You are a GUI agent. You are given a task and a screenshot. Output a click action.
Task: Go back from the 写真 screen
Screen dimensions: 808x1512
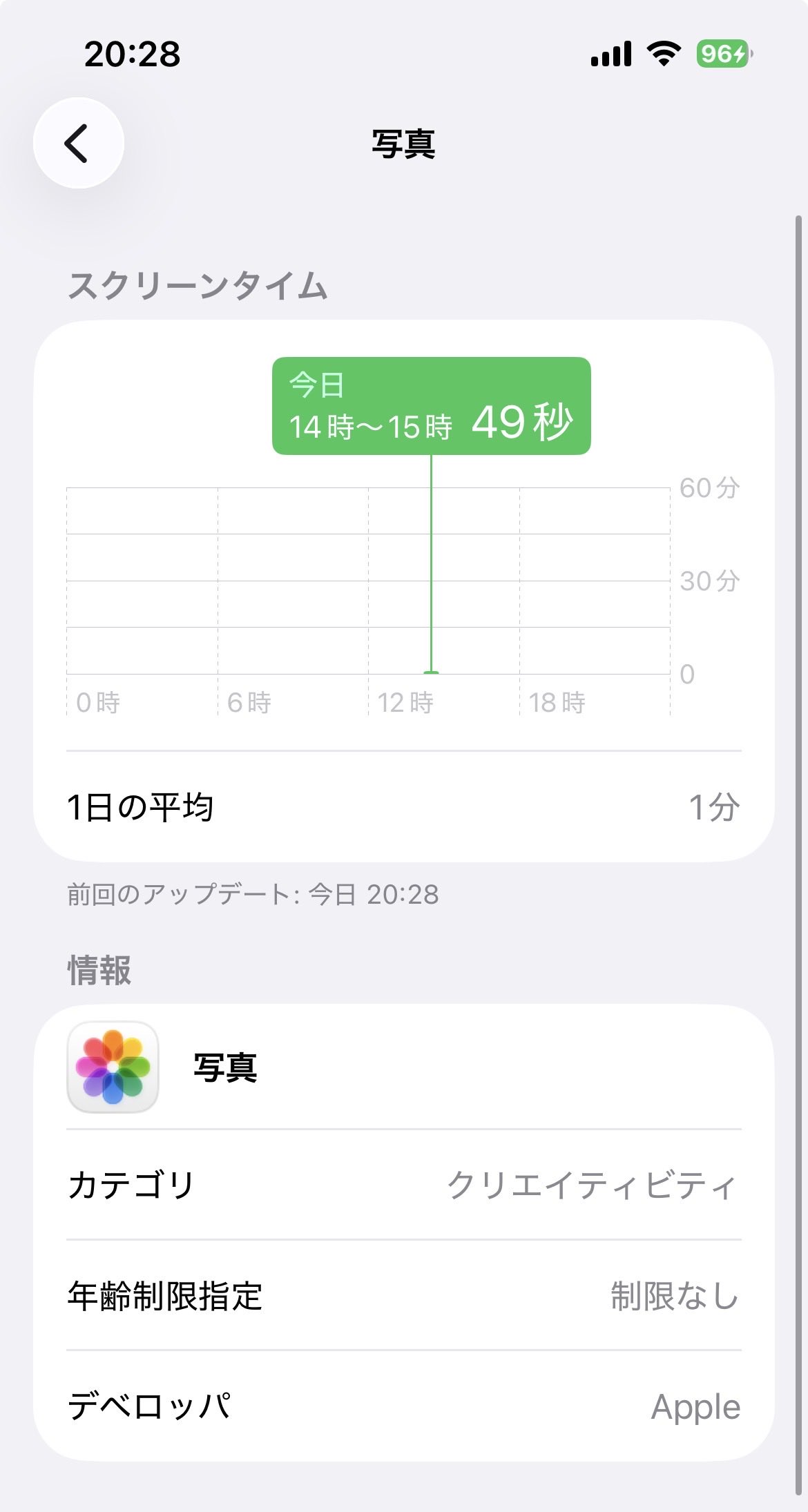click(78, 143)
